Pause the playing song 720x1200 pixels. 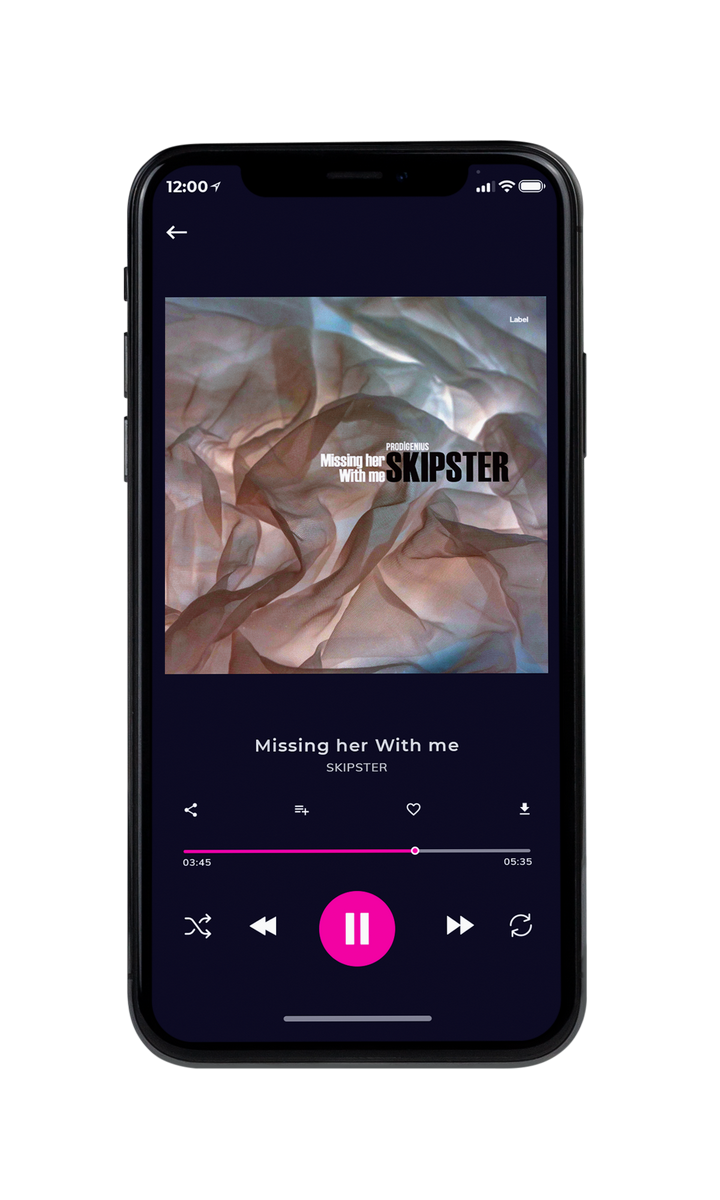[357, 929]
